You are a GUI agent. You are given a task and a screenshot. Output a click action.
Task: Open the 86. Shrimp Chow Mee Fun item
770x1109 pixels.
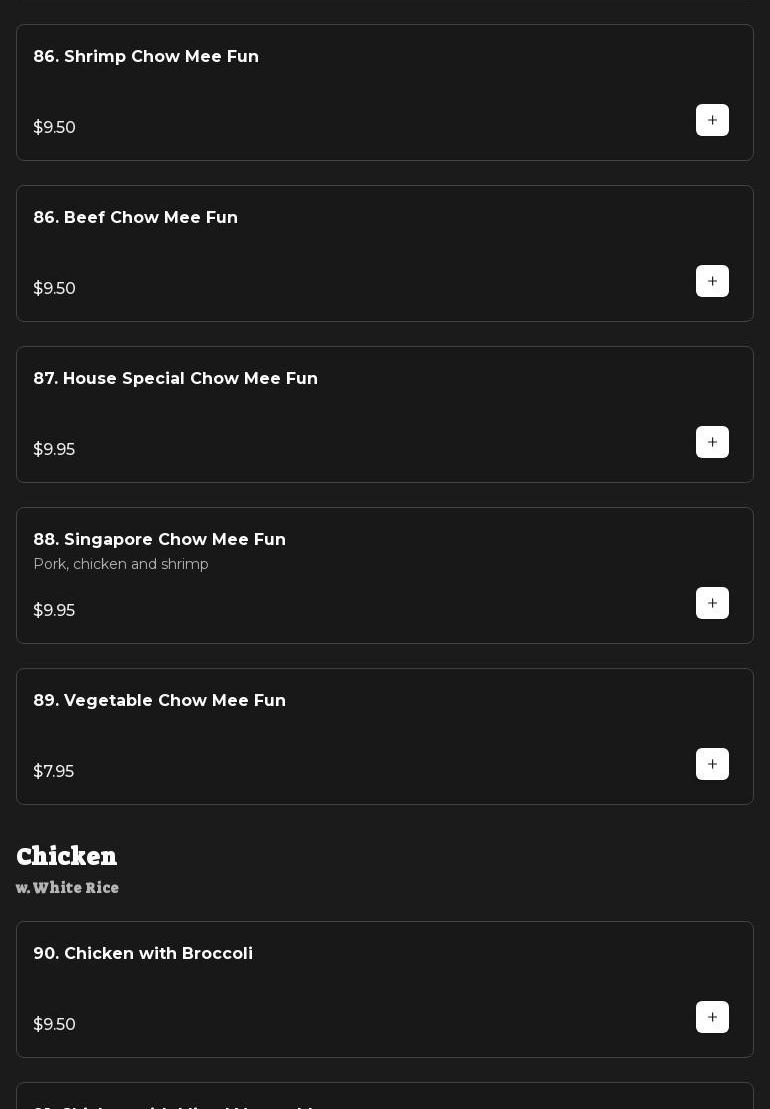[146, 57]
